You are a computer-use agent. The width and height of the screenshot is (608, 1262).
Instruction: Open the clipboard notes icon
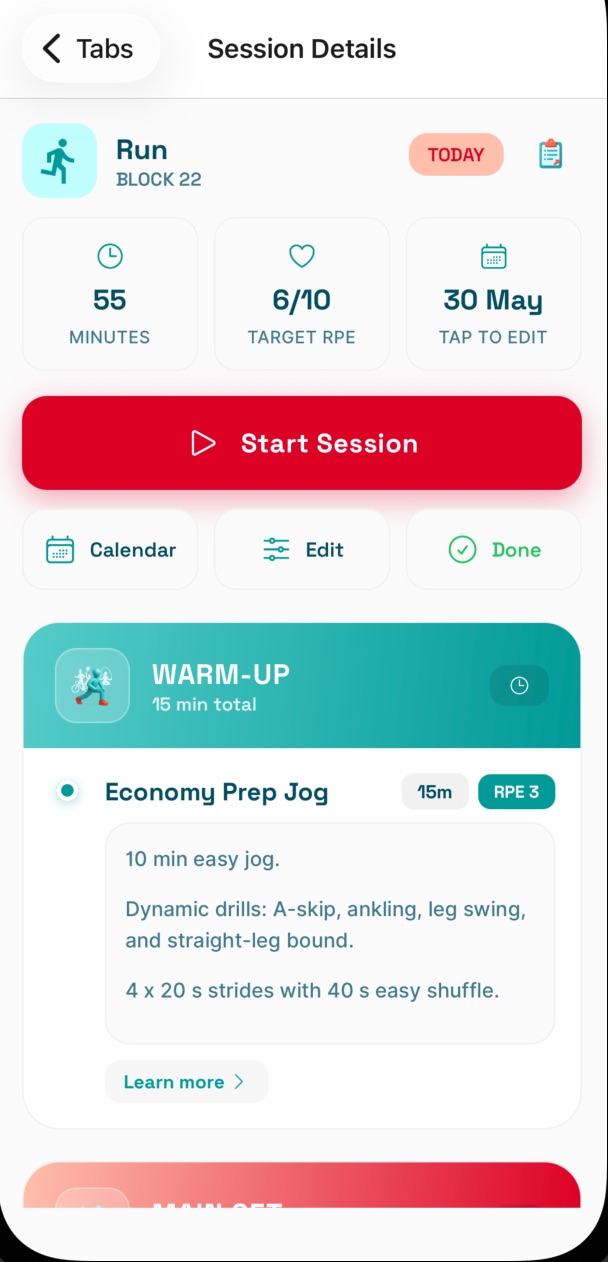coord(550,154)
